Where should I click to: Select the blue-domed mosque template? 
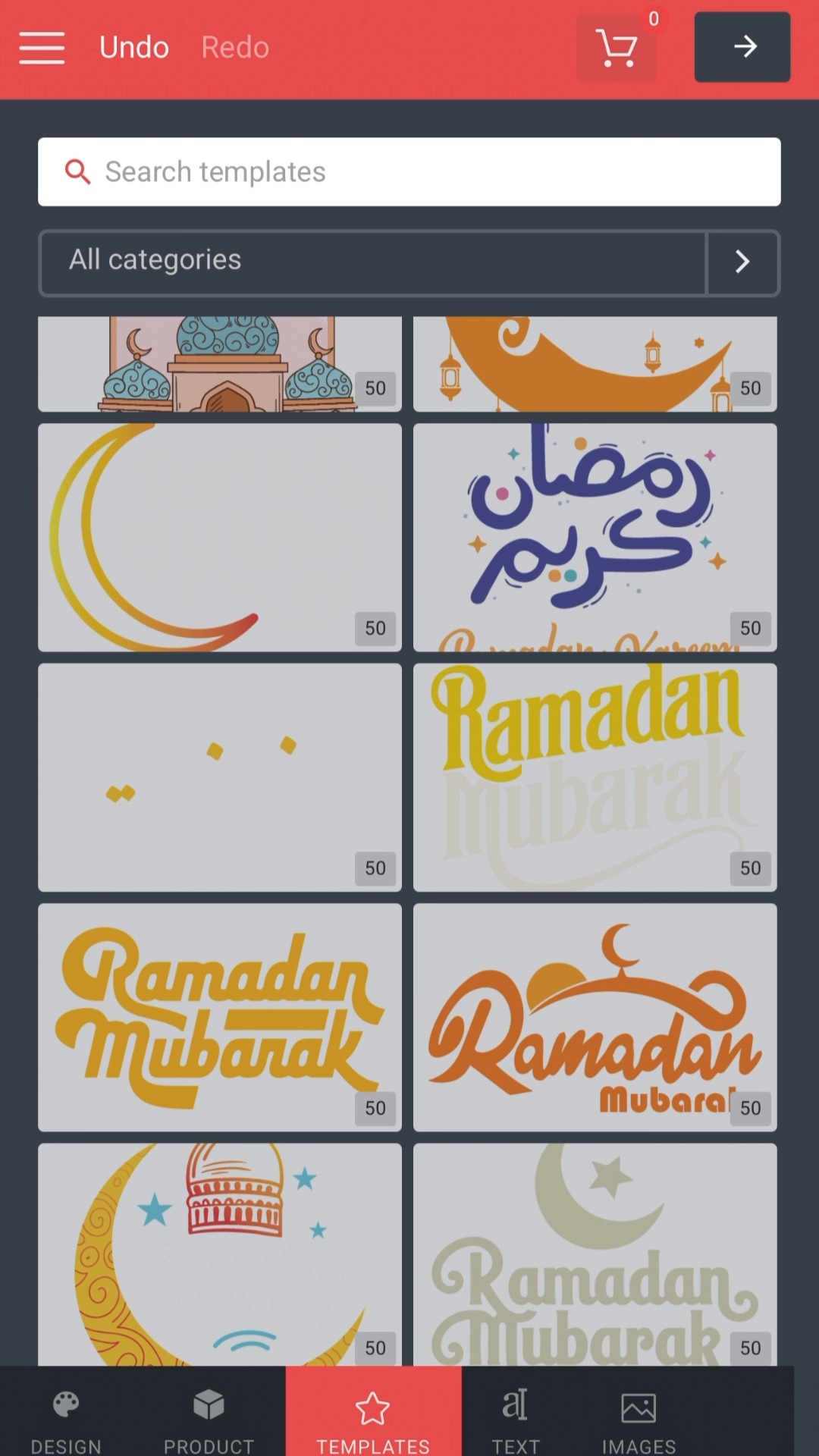pos(220,365)
